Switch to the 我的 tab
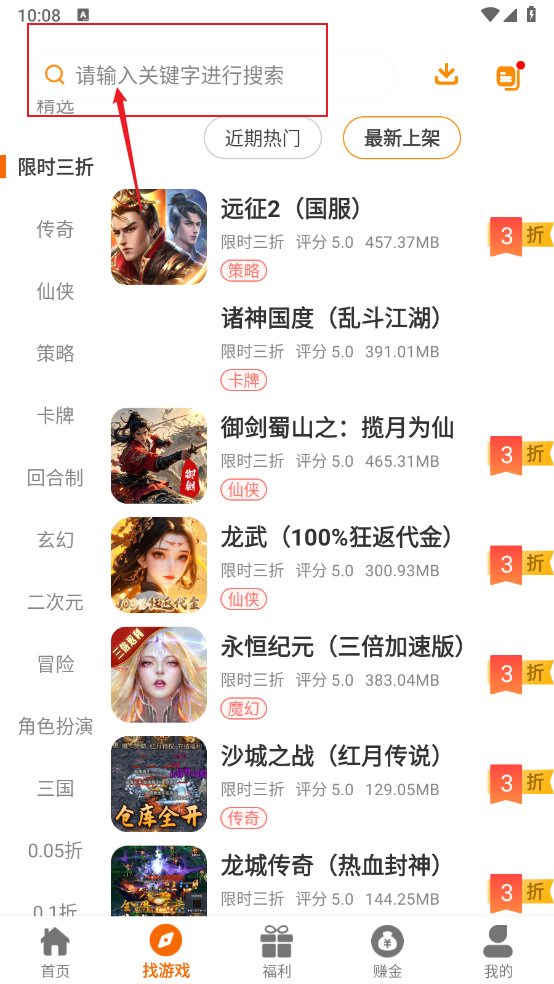Image resolution: width=554 pixels, height=984 pixels. [498, 951]
